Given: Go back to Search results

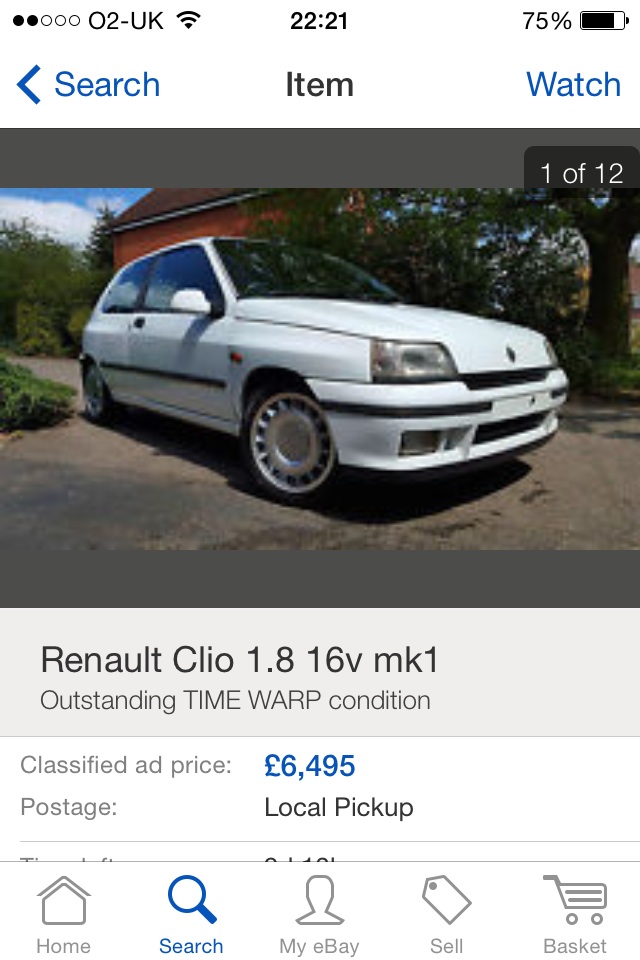Looking at the screenshot, I should point(88,85).
